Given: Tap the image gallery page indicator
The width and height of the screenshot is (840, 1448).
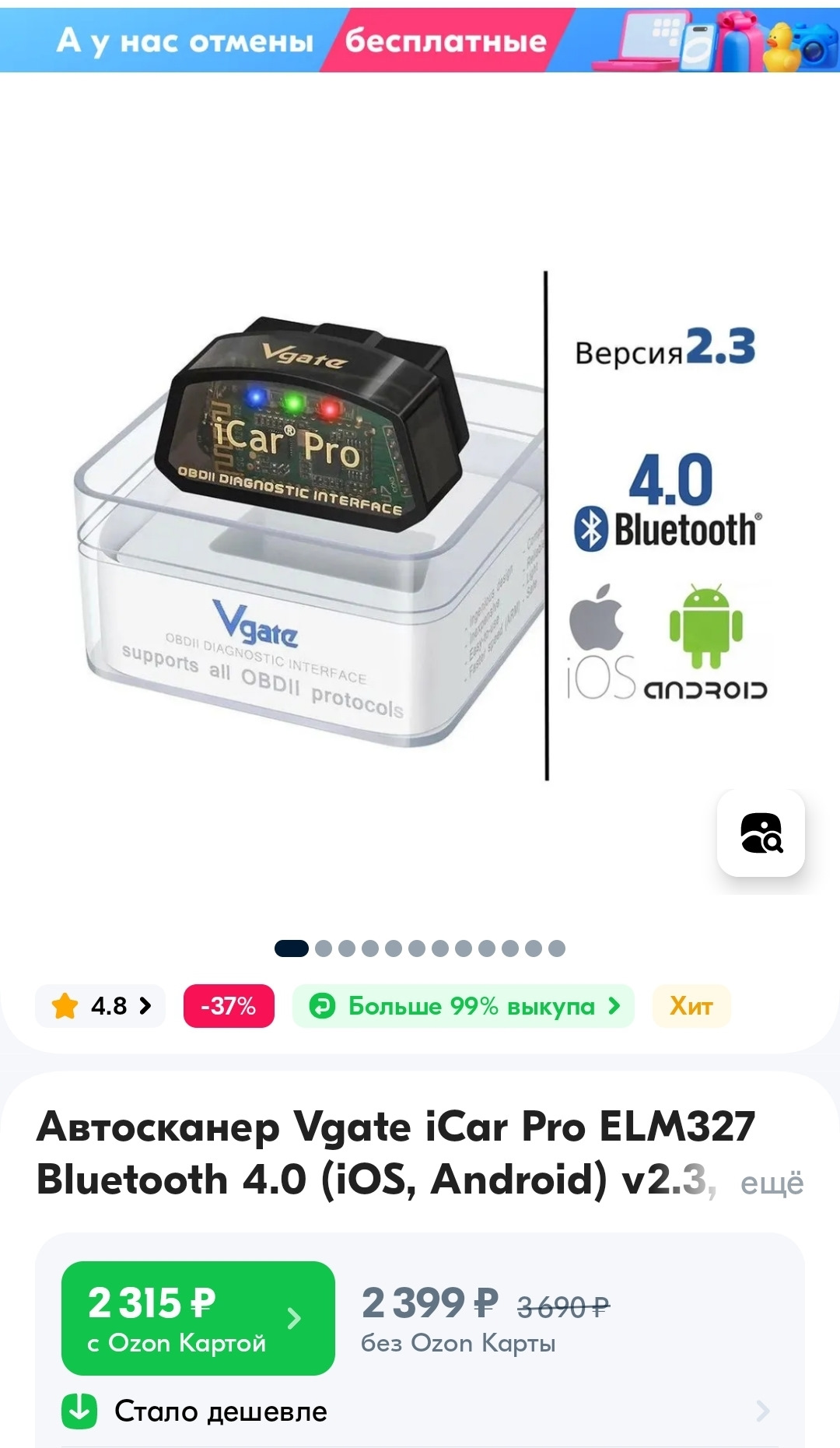Looking at the screenshot, I should pyautogui.click(x=420, y=948).
